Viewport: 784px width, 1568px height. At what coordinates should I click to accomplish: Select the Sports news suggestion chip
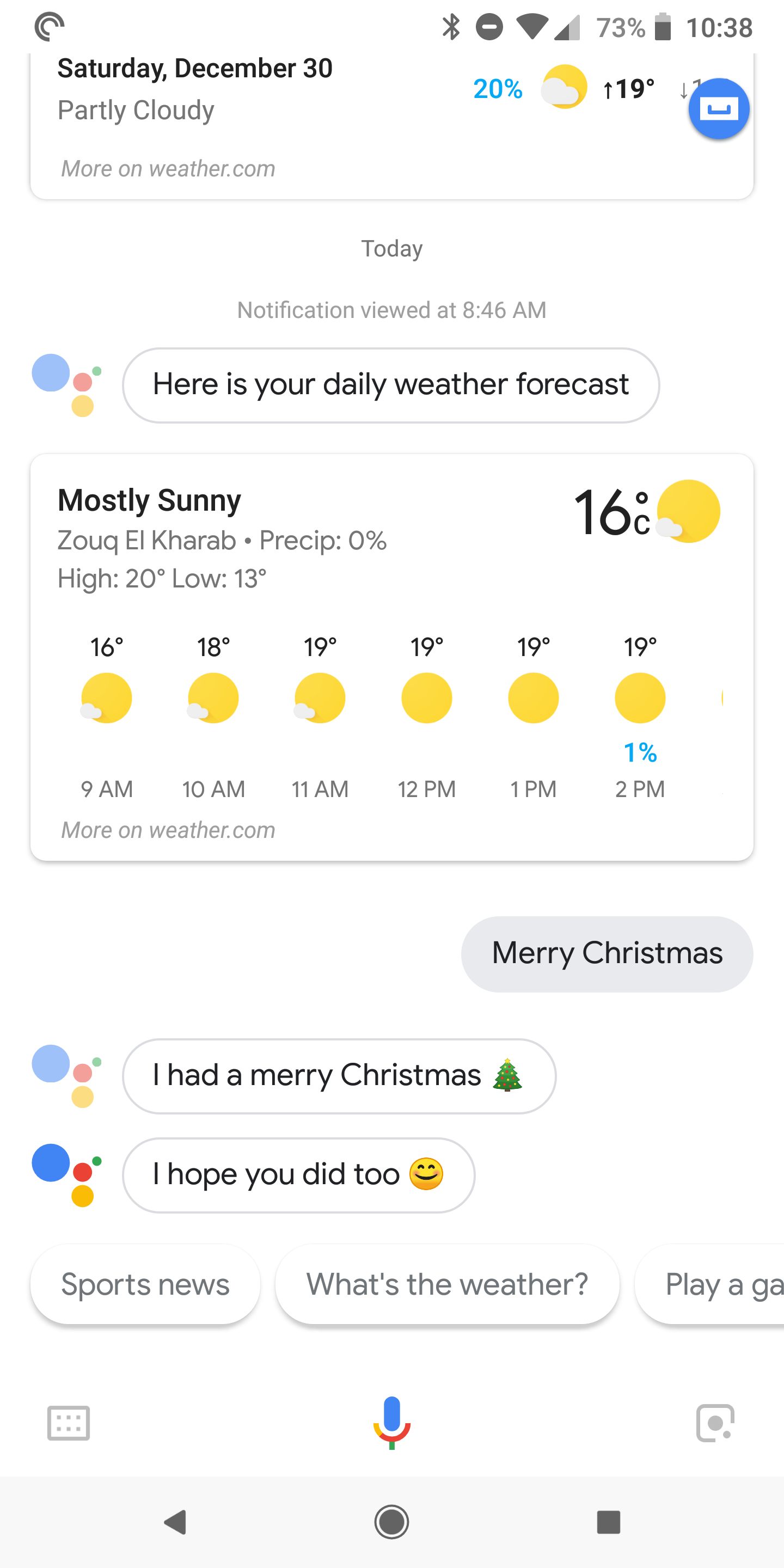[x=145, y=1284]
